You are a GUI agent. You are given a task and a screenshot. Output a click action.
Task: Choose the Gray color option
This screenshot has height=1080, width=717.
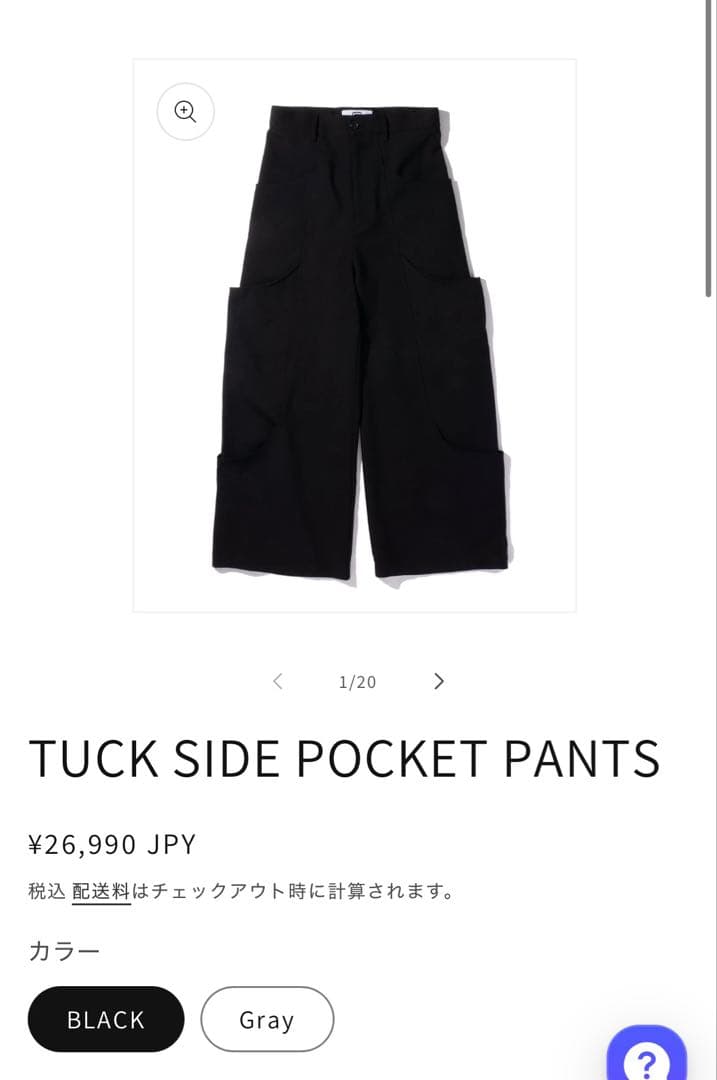267,1020
